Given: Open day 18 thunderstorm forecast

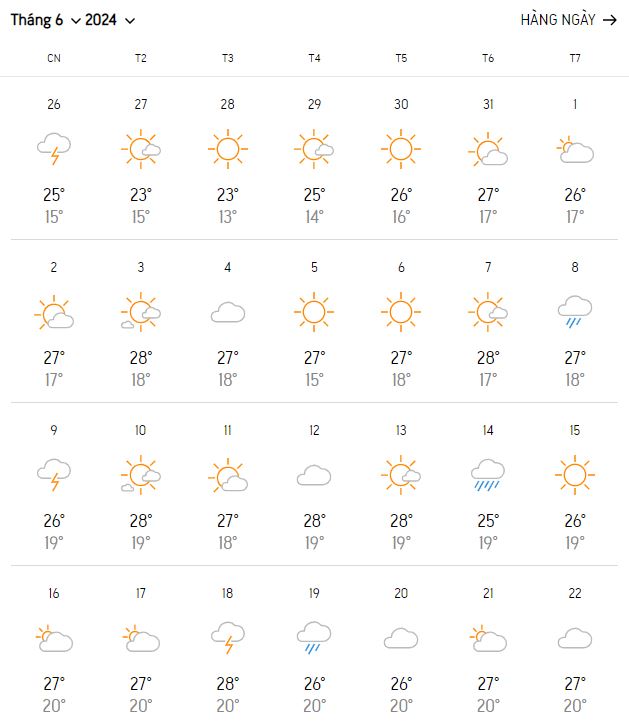Looking at the screenshot, I should pyautogui.click(x=228, y=649).
